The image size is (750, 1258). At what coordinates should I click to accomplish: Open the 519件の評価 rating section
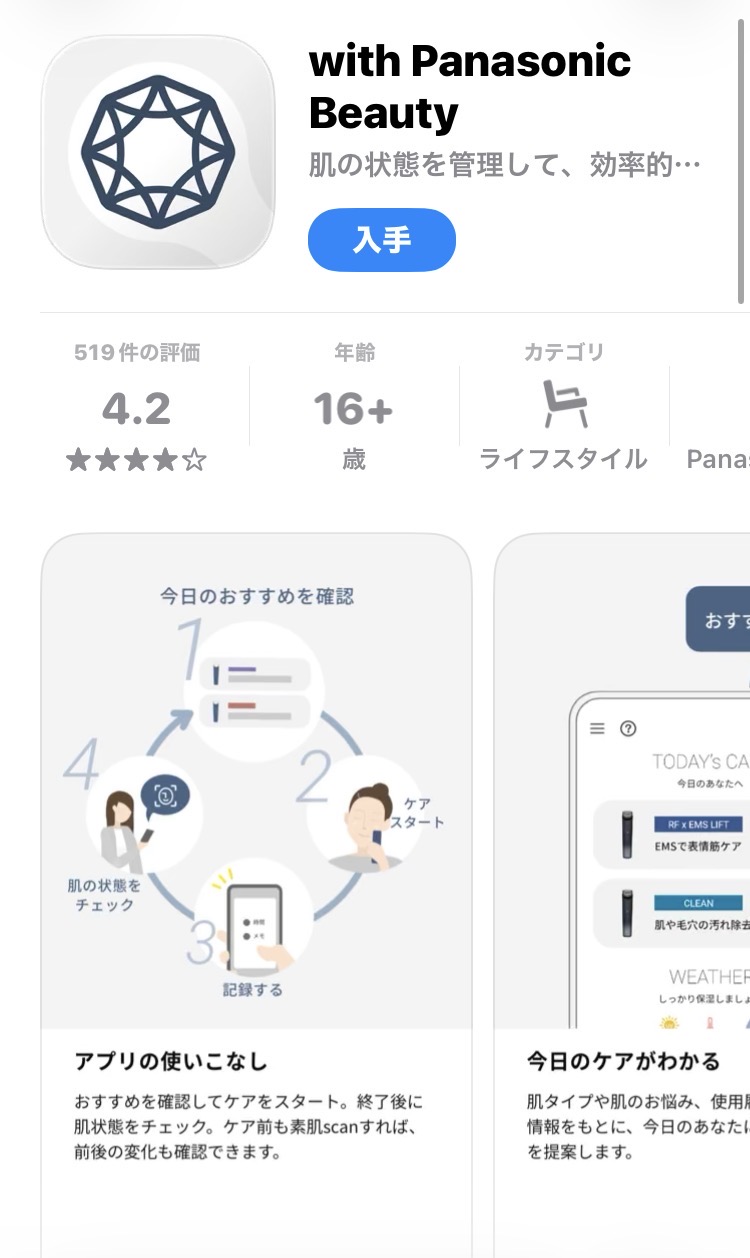point(137,408)
